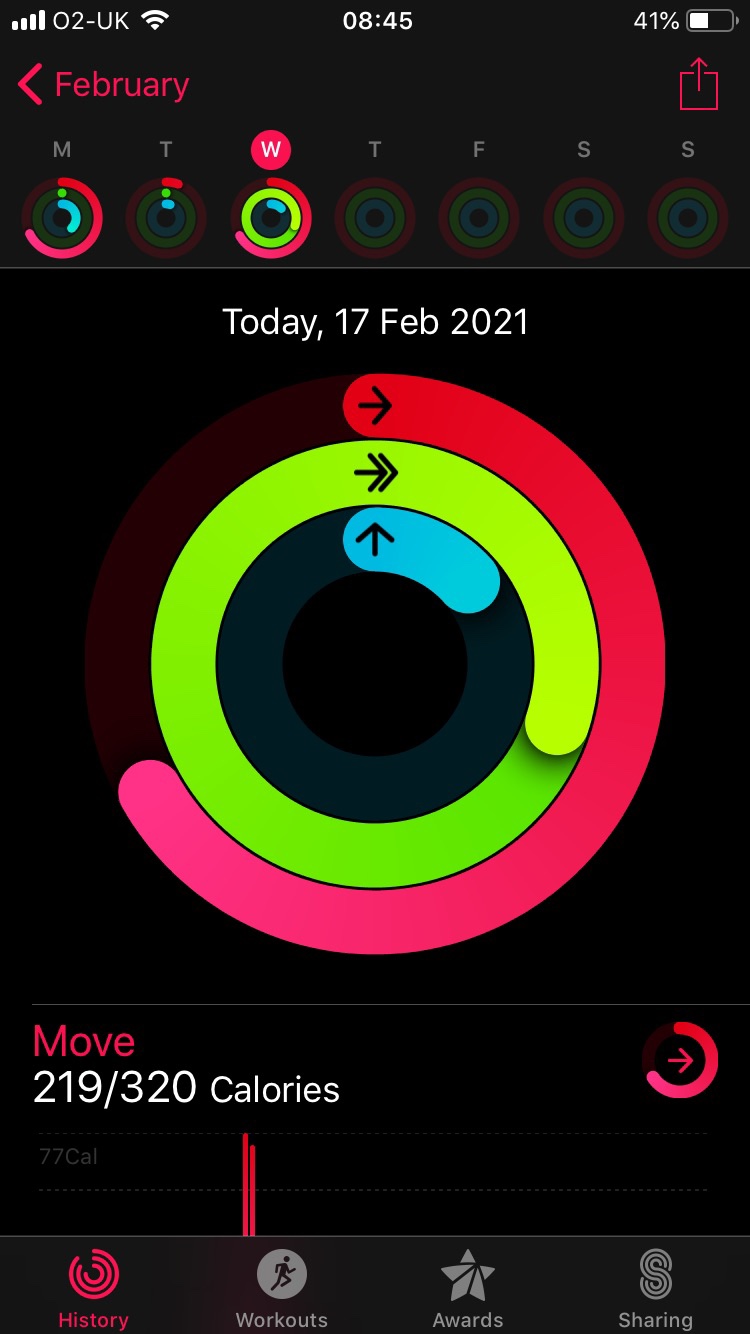The height and width of the screenshot is (1334, 750).
Task: Open the Awards tab
Action: [468, 1288]
